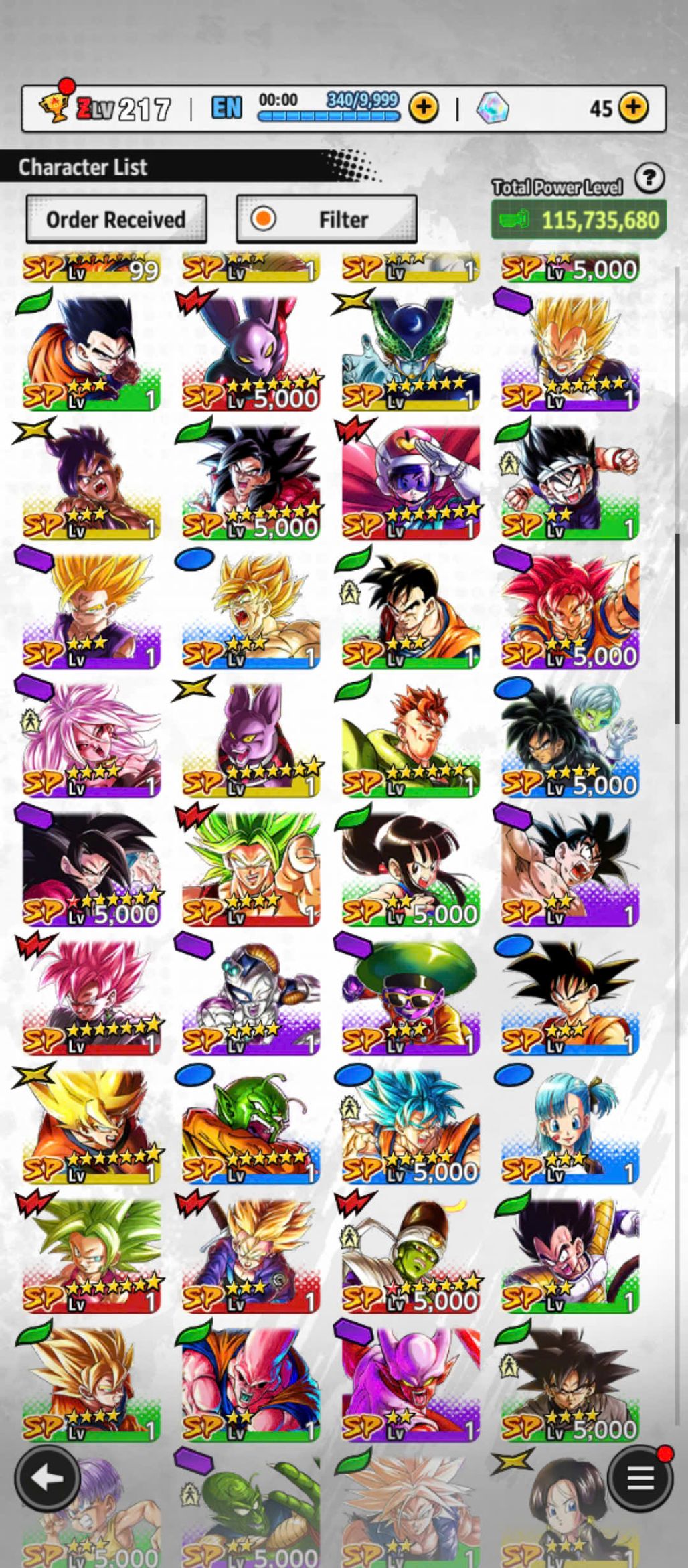Screen dimensions: 688x1568
Task: Open the Filter options
Action: point(327,219)
